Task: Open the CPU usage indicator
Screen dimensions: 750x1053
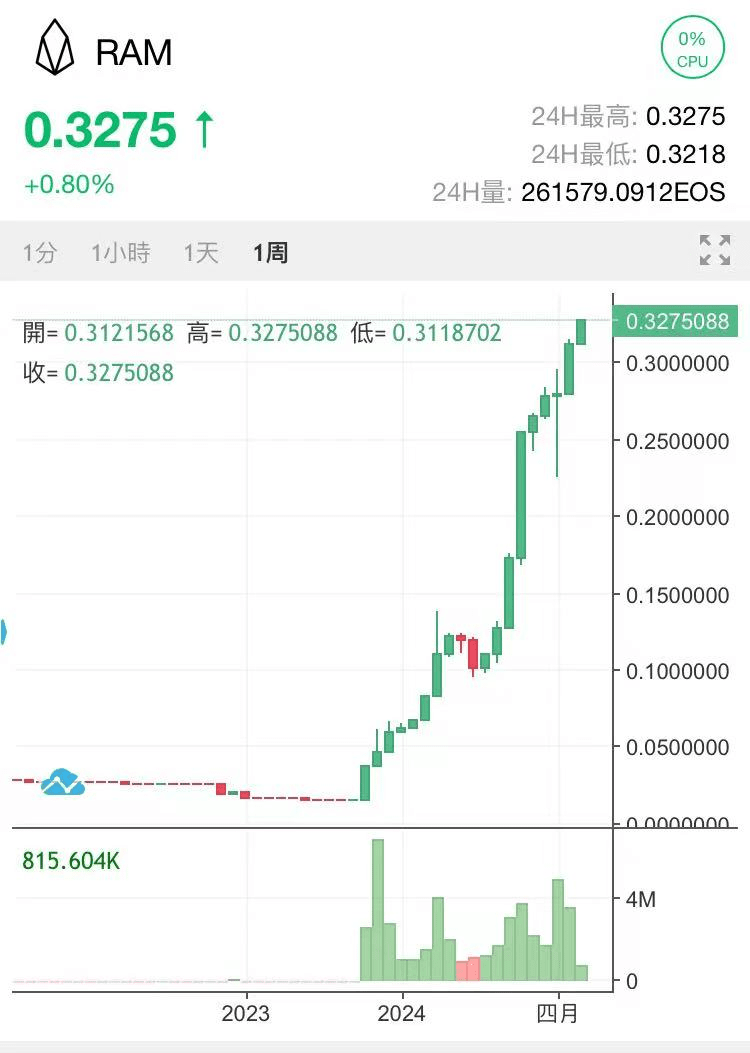Action: tap(692, 49)
